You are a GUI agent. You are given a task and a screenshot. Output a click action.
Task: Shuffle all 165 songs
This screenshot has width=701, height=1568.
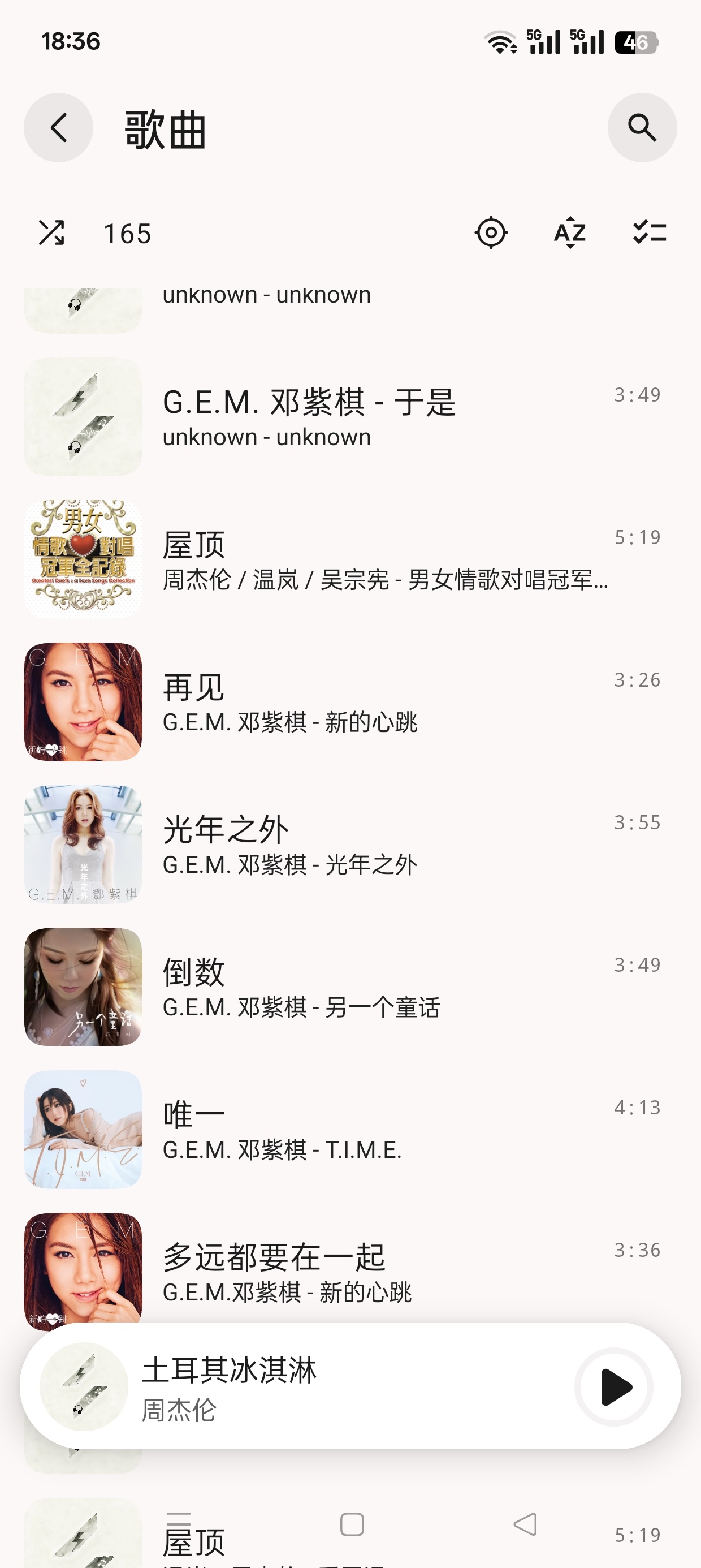(x=51, y=233)
